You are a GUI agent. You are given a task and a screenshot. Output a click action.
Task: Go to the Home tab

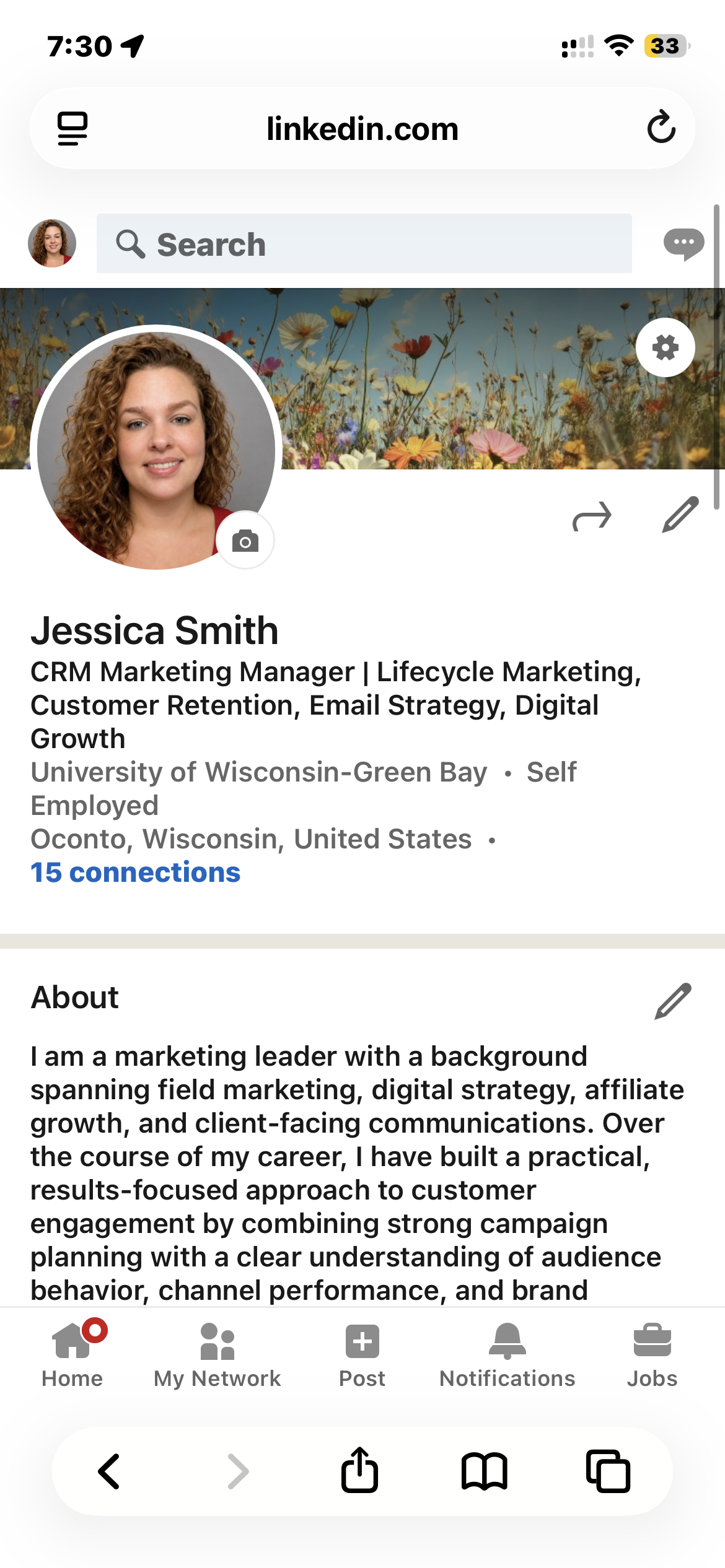click(72, 1355)
